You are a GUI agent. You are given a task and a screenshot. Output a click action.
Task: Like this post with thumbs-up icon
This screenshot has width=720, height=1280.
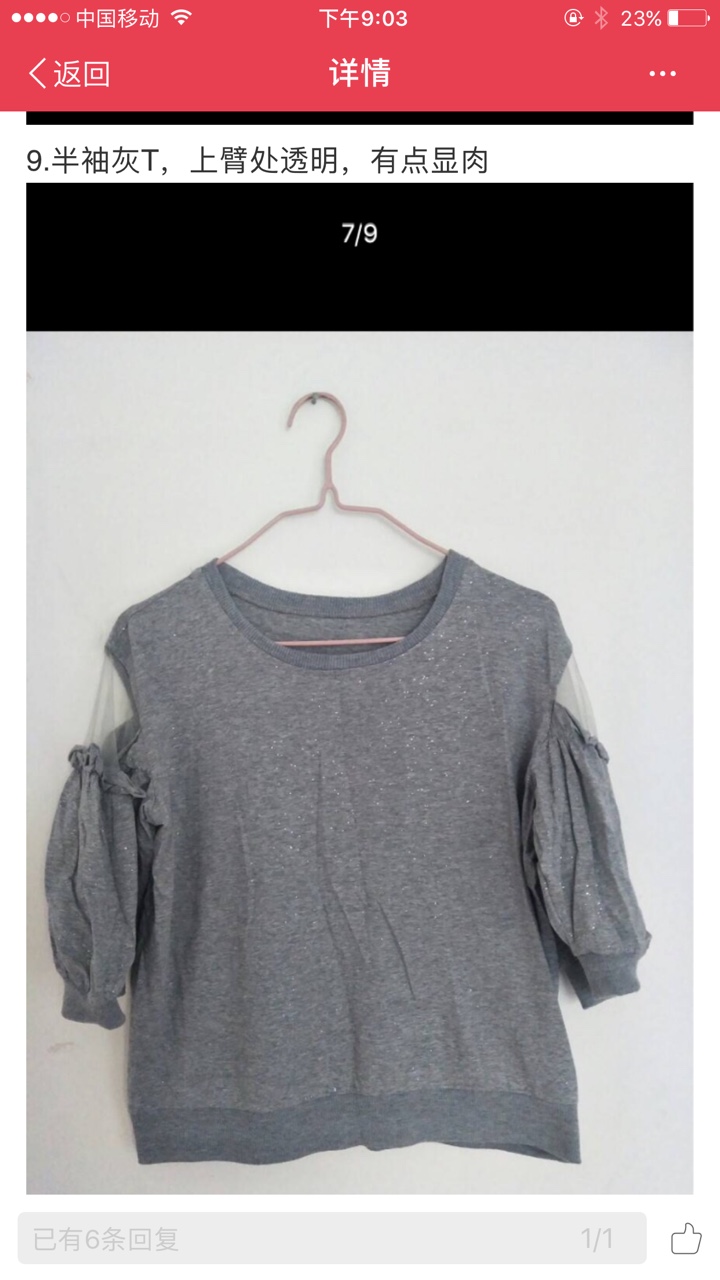pyautogui.click(x=686, y=1239)
